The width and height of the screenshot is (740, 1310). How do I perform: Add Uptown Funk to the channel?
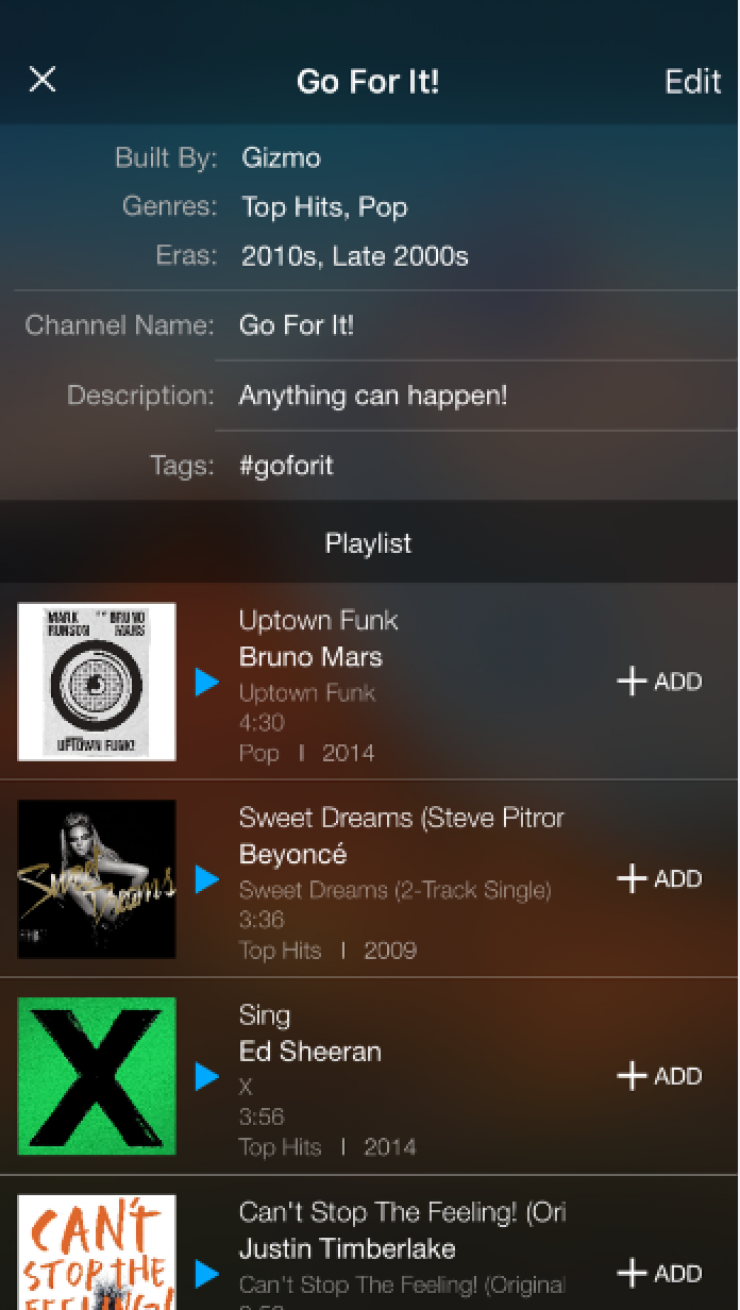(660, 682)
